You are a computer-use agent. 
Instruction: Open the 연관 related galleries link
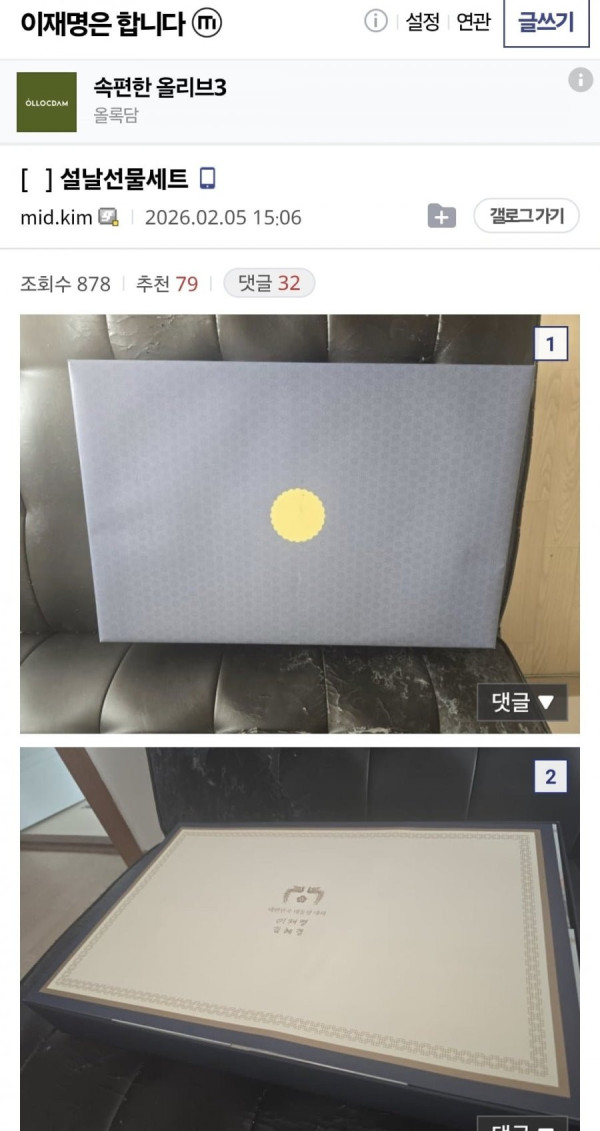click(x=473, y=22)
